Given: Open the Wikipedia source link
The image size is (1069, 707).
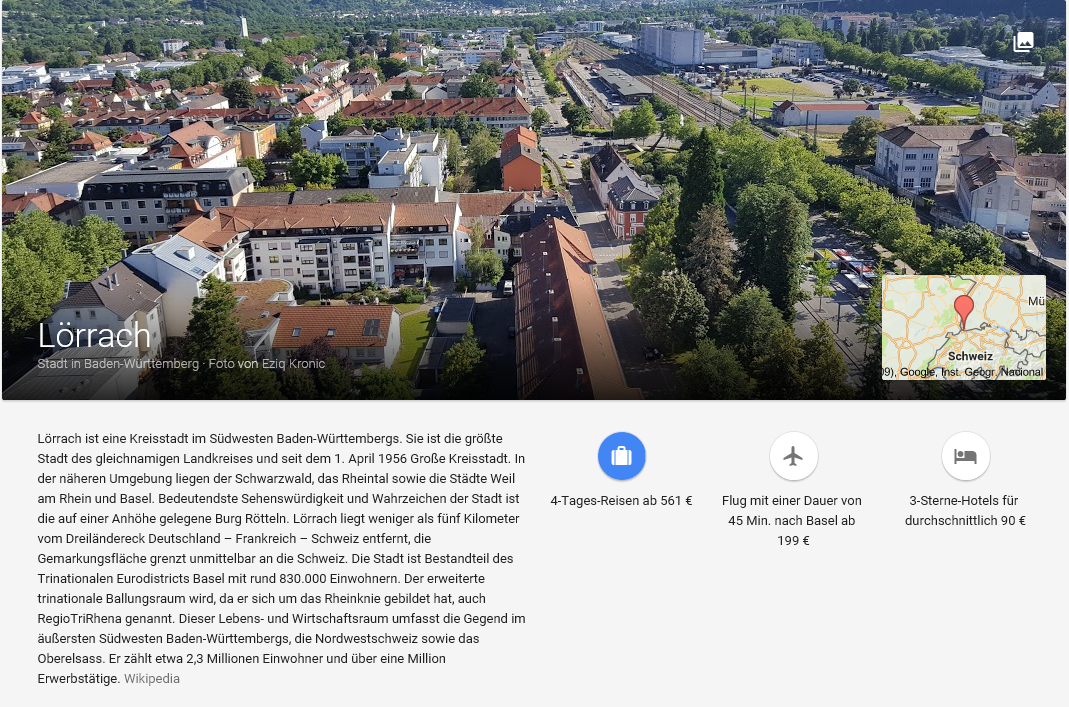Looking at the screenshot, I should click(x=152, y=679).
